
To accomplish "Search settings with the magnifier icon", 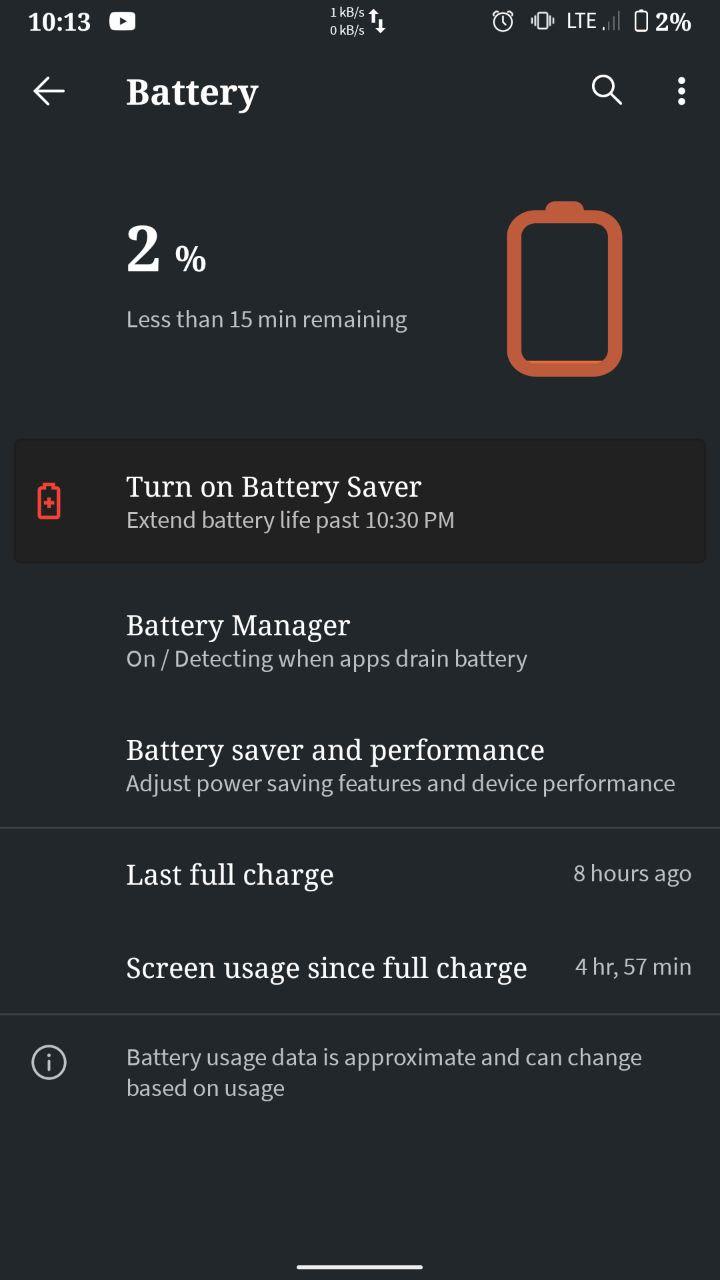I will (607, 91).
